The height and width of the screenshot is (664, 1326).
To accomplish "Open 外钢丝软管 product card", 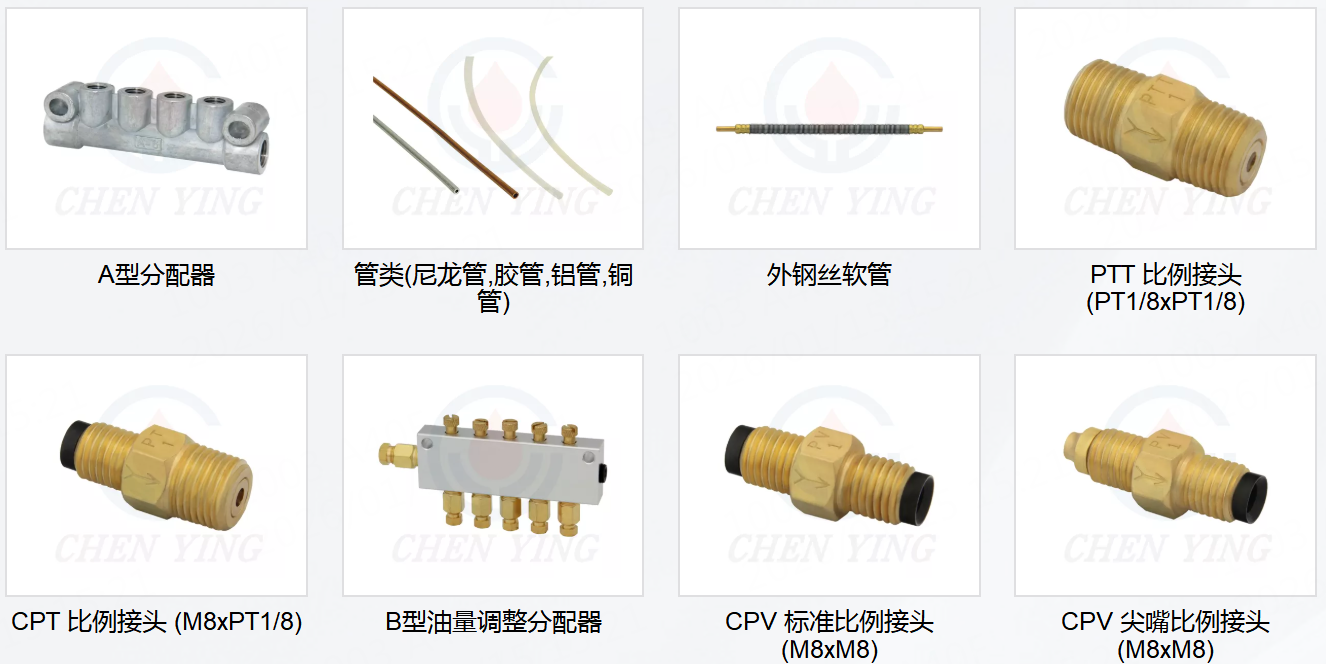I will coord(829,129).
